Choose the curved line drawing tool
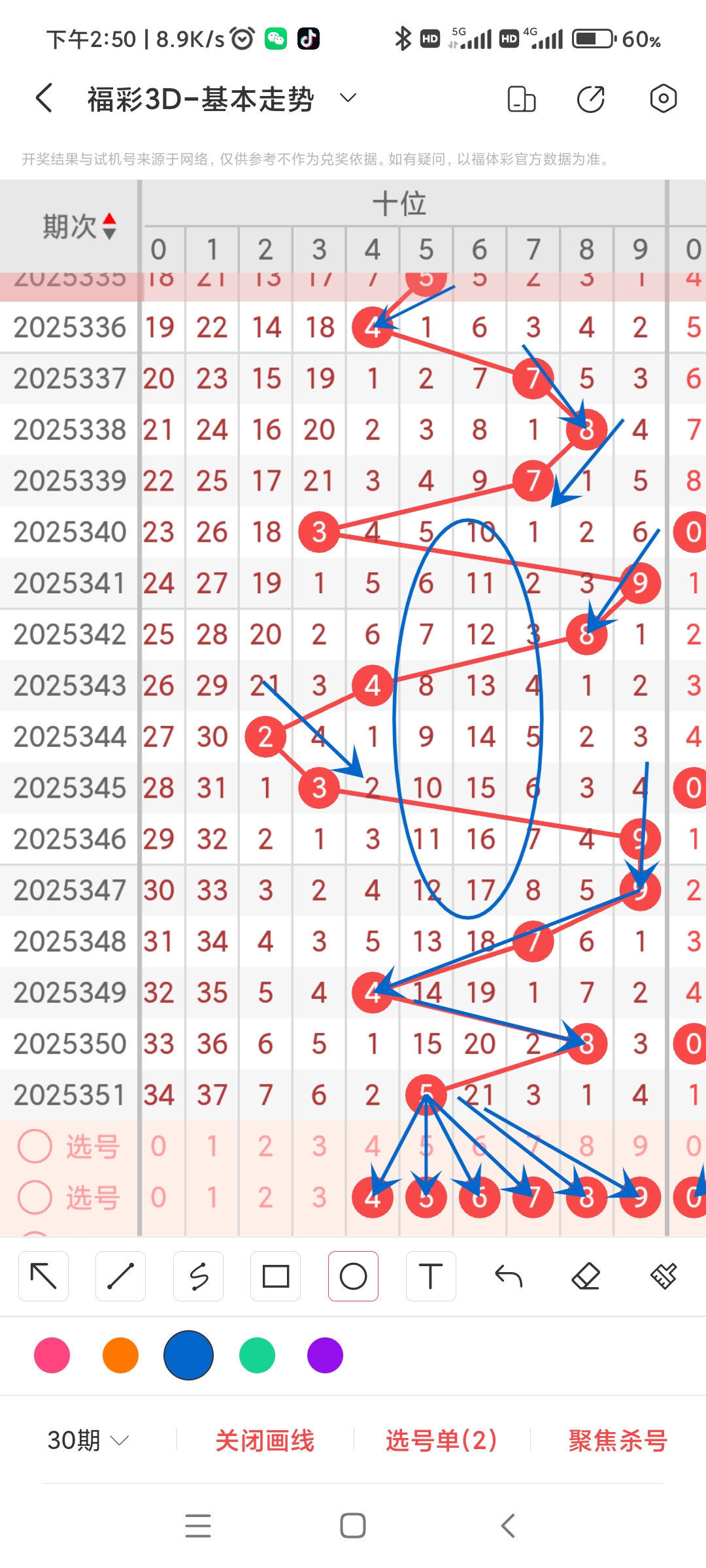 pyautogui.click(x=198, y=1275)
